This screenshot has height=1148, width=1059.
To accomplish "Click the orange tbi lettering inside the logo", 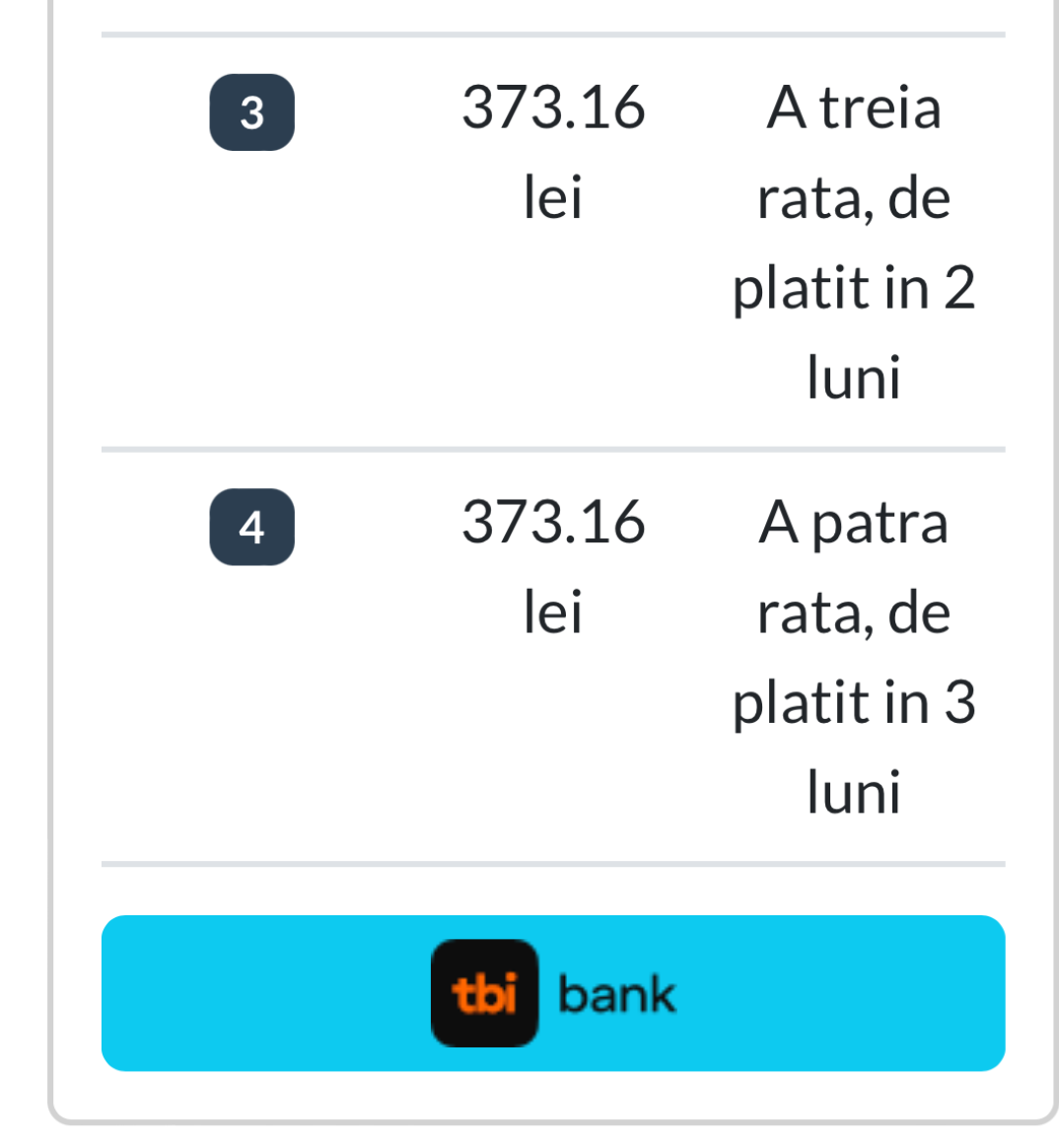I will [x=484, y=994].
